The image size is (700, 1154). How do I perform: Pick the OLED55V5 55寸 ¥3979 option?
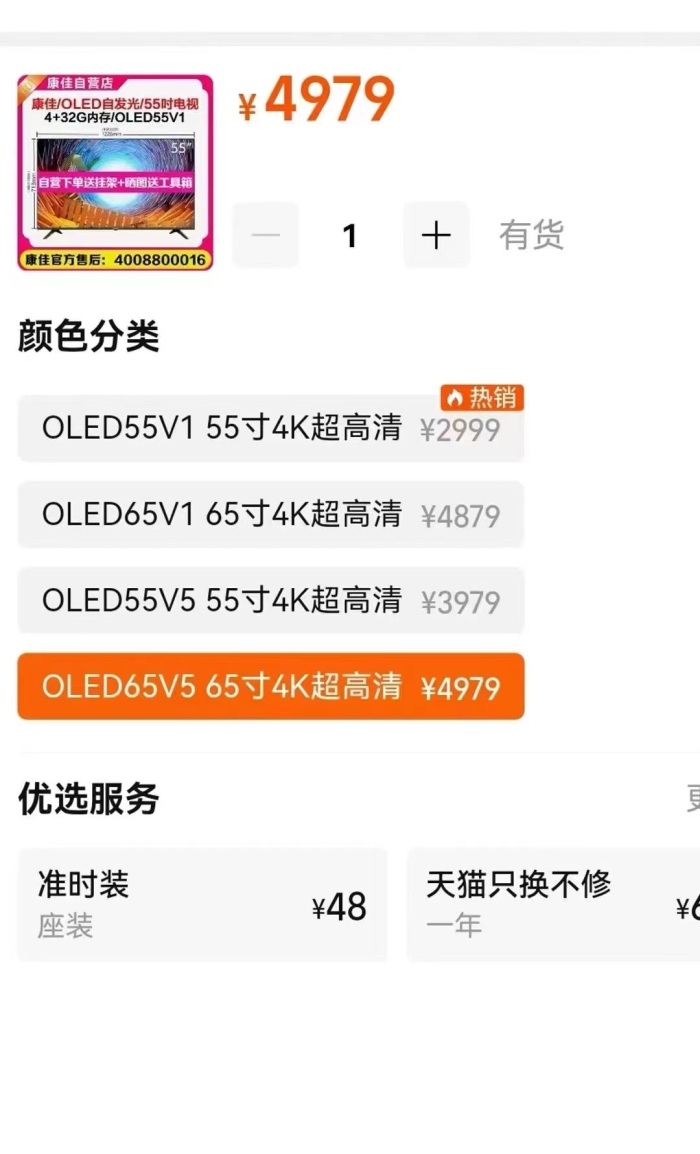click(270, 601)
